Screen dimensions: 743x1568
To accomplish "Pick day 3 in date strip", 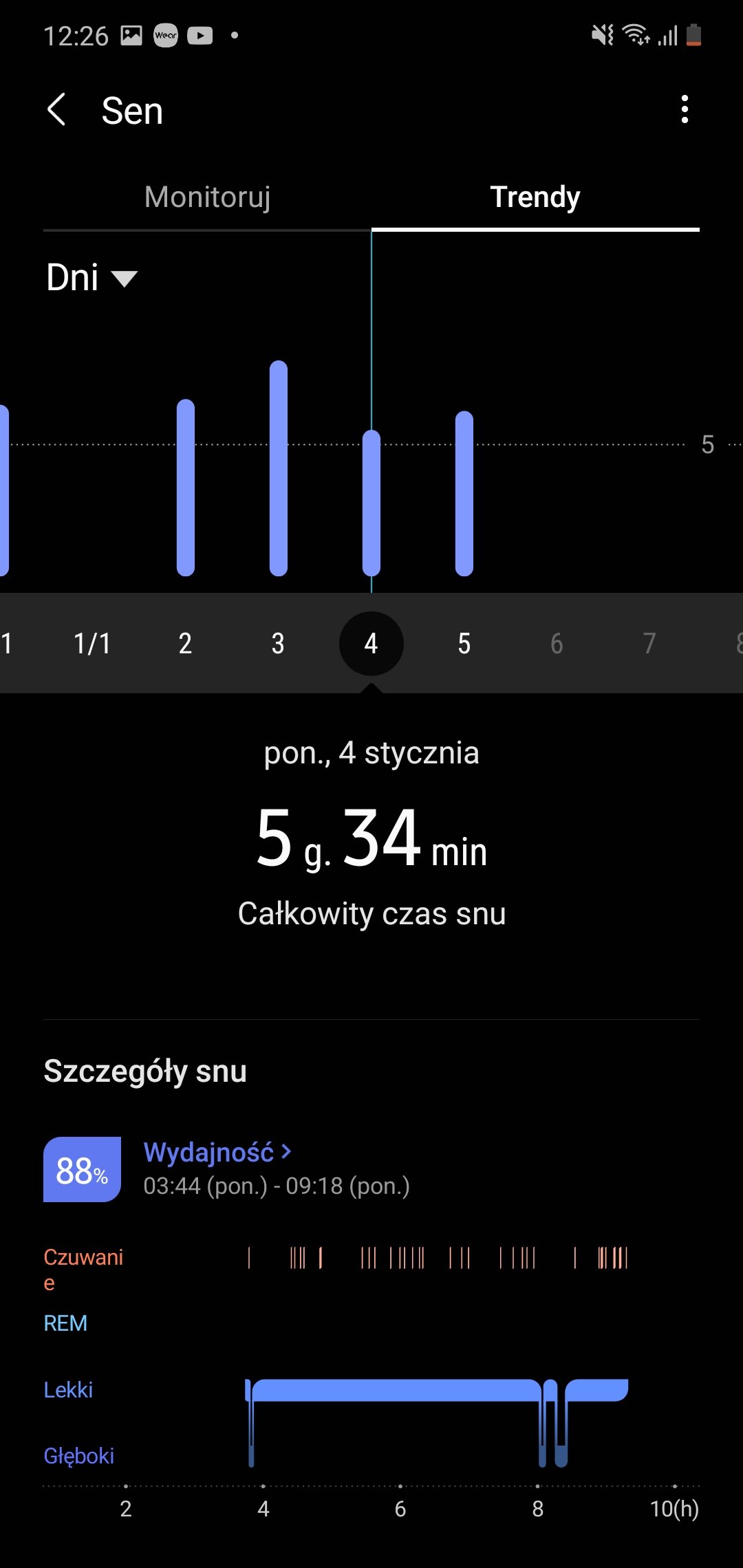I will [x=278, y=644].
